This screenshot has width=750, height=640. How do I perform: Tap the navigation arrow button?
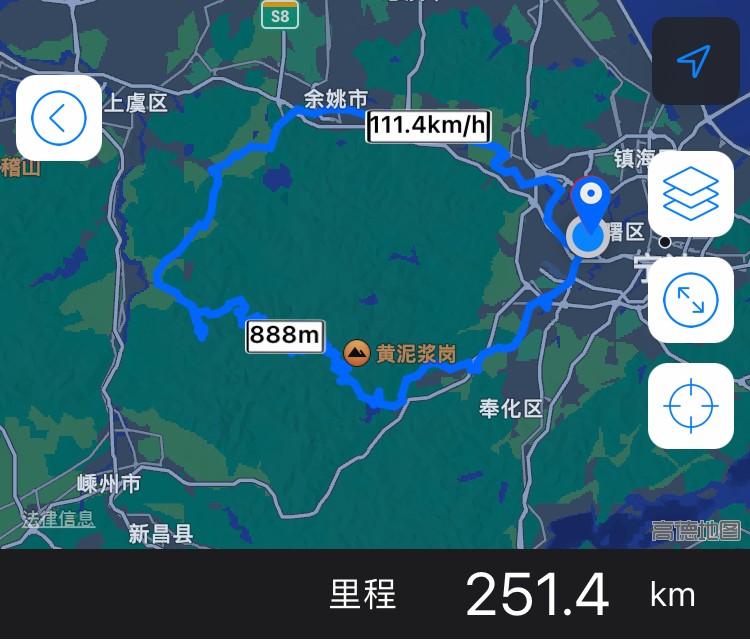pyautogui.click(x=695, y=61)
